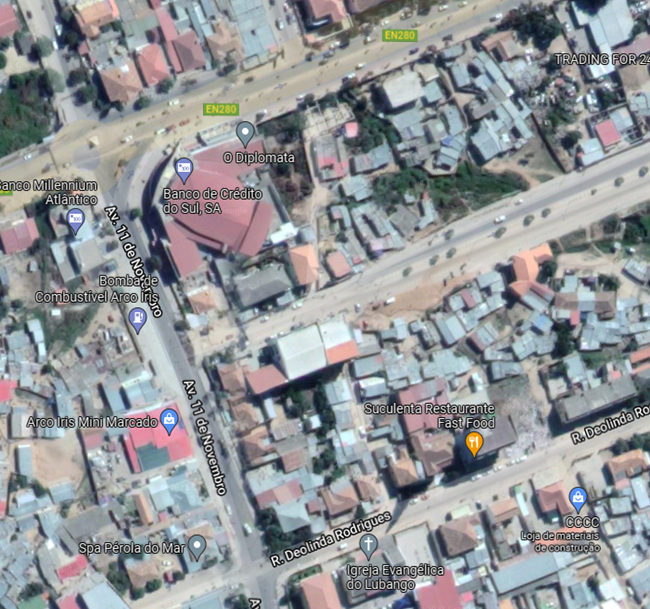The image size is (650, 609).
Task: Open the O Diplomata place pin
Action: (245, 133)
